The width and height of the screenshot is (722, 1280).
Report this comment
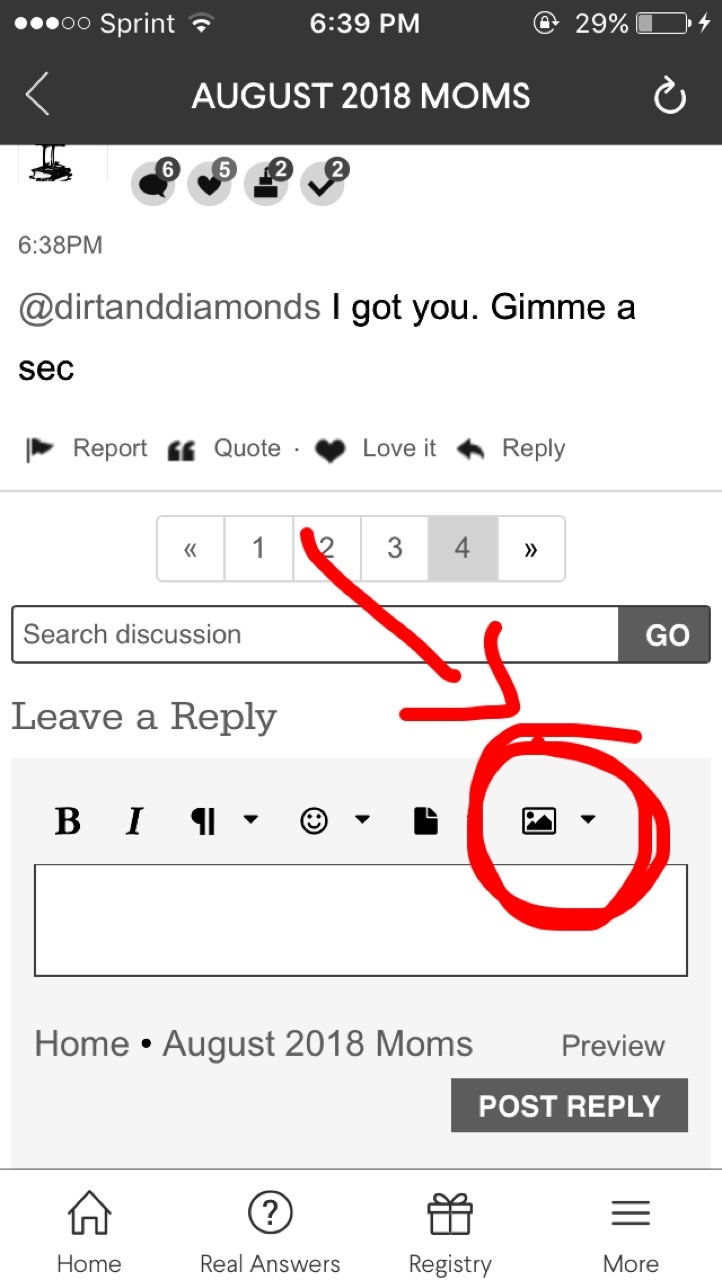pyautogui.click(x=87, y=449)
